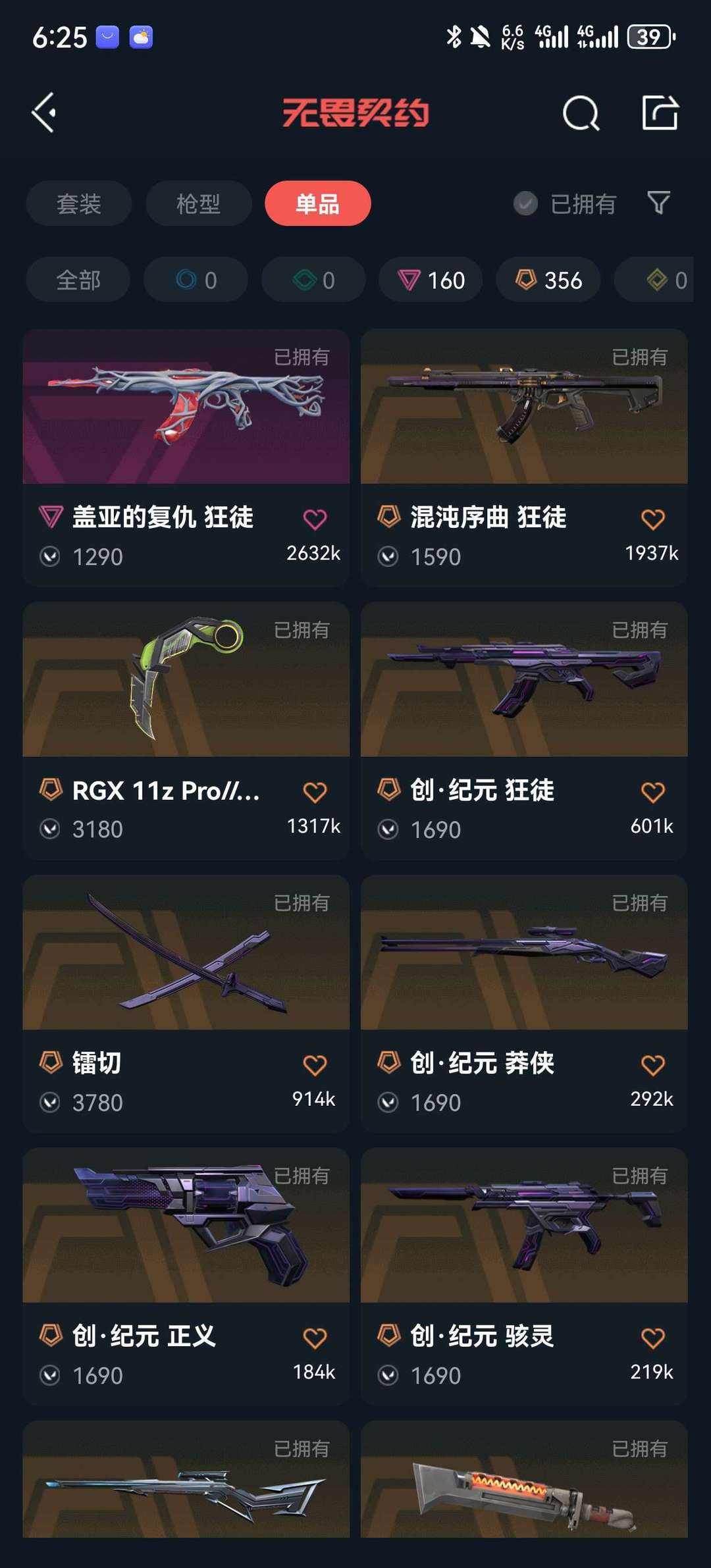Switch to the 套装 tab

coord(78,204)
